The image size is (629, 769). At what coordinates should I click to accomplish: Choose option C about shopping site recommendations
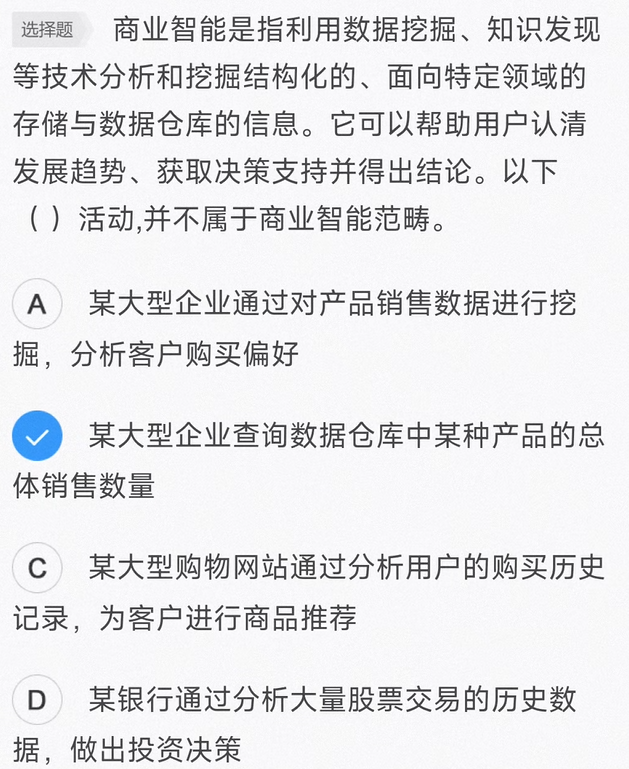[x=37, y=569]
